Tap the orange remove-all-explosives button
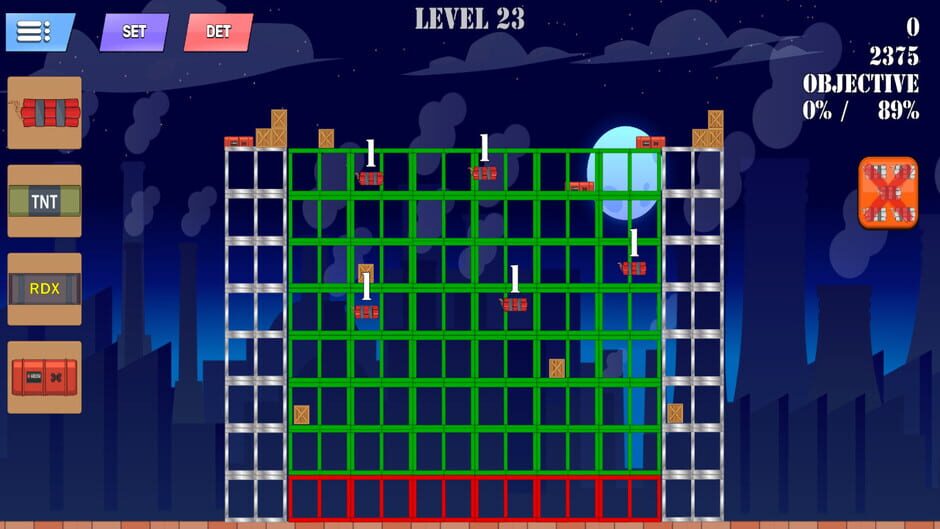The image size is (940, 529). 887,193
